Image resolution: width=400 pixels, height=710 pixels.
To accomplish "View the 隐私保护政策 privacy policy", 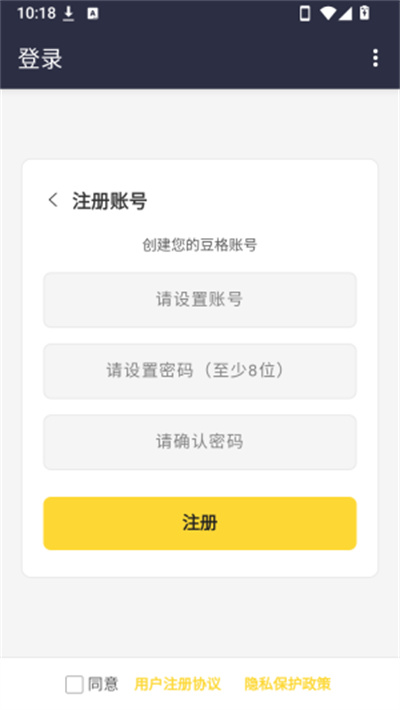I will tap(288, 684).
